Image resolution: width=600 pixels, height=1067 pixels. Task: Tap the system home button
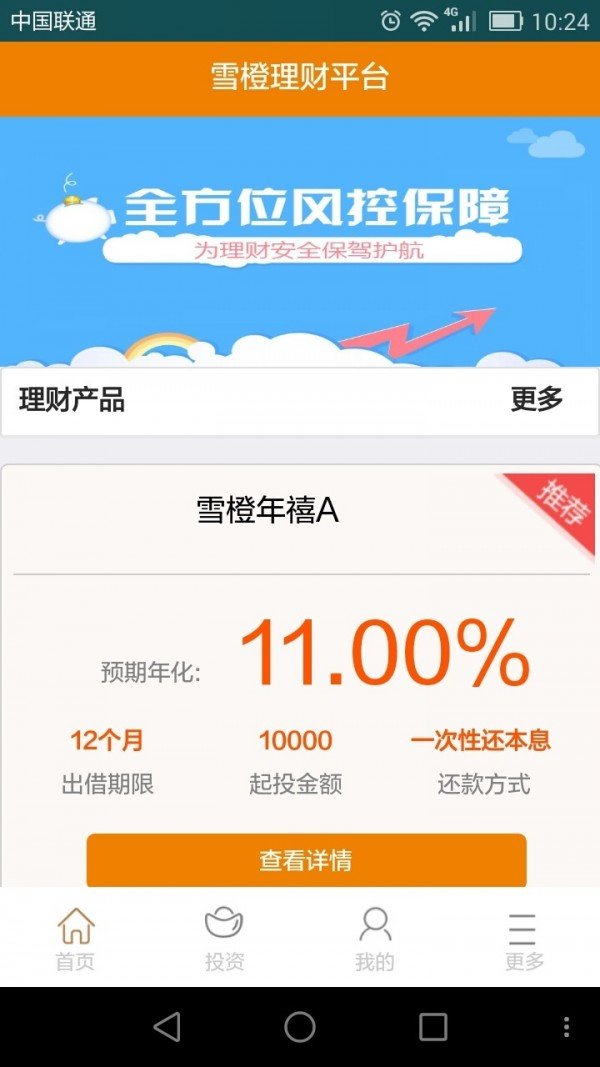point(300,1026)
